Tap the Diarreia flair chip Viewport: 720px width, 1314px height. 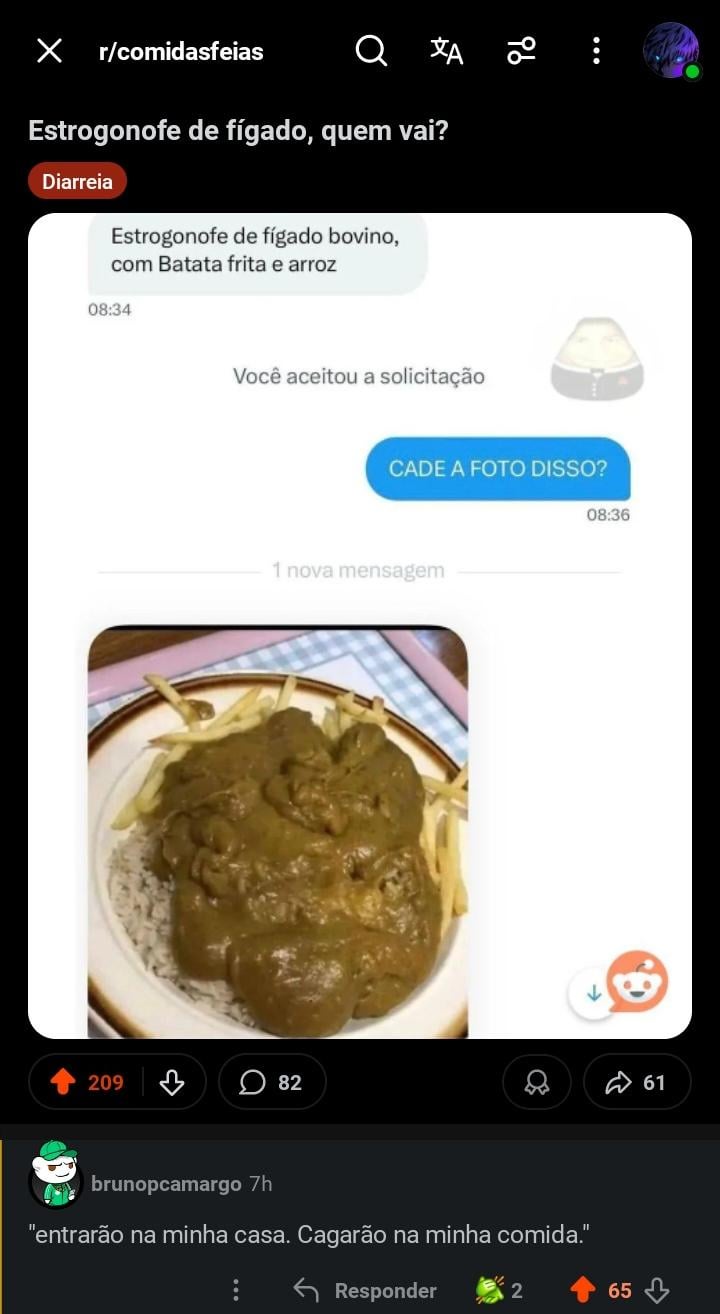coord(77,181)
